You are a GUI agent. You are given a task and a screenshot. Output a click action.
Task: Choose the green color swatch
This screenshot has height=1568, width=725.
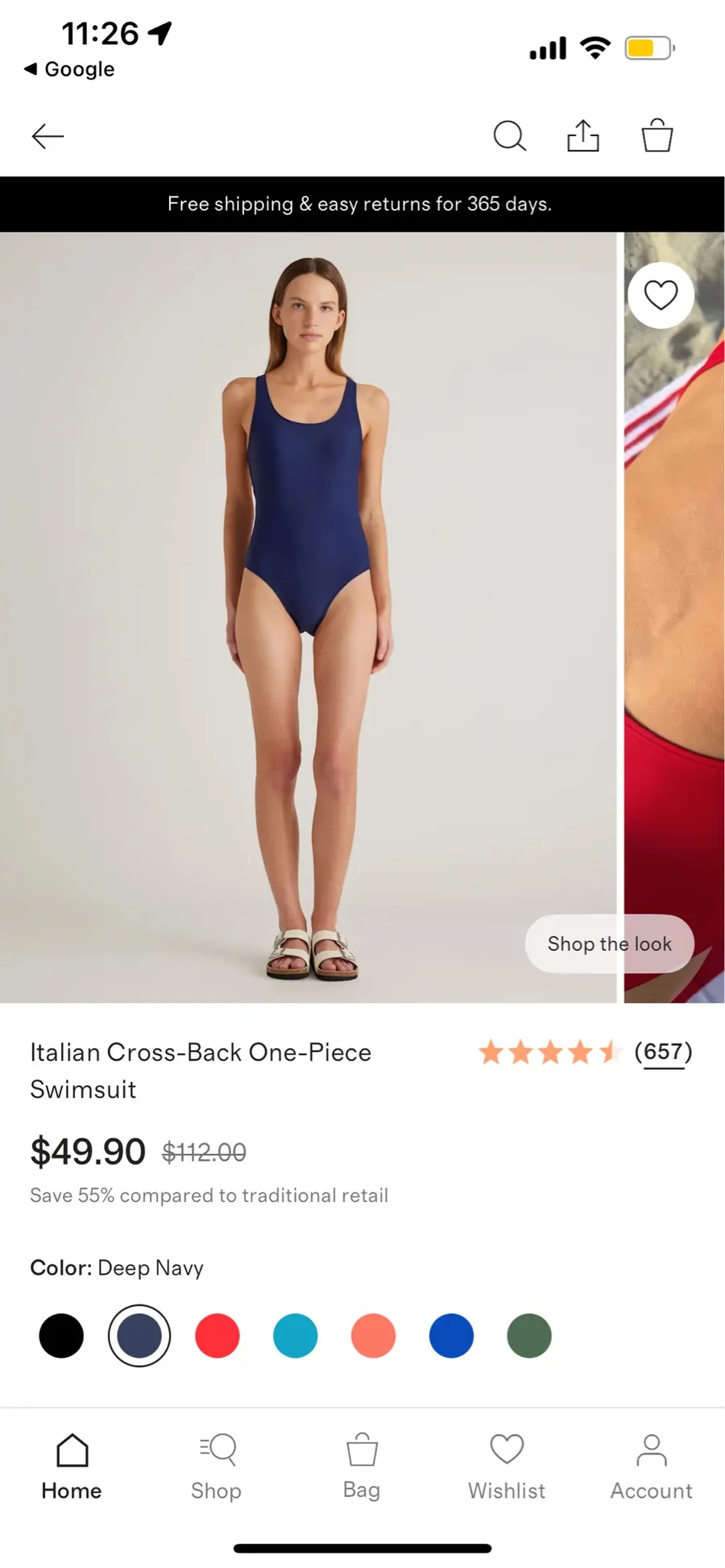coord(529,1336)
